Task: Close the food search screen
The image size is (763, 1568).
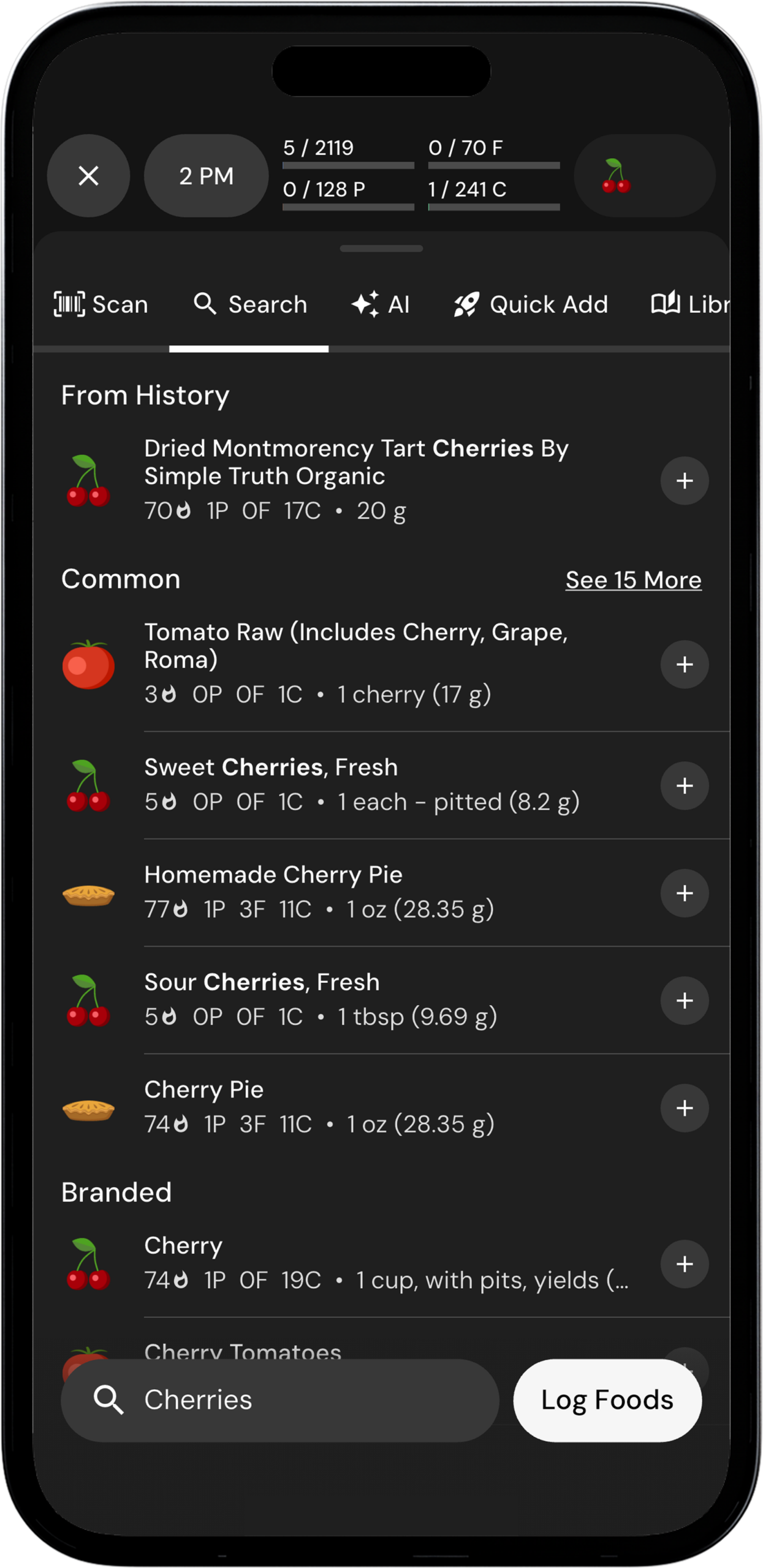Action: click(x=88, y=176)
